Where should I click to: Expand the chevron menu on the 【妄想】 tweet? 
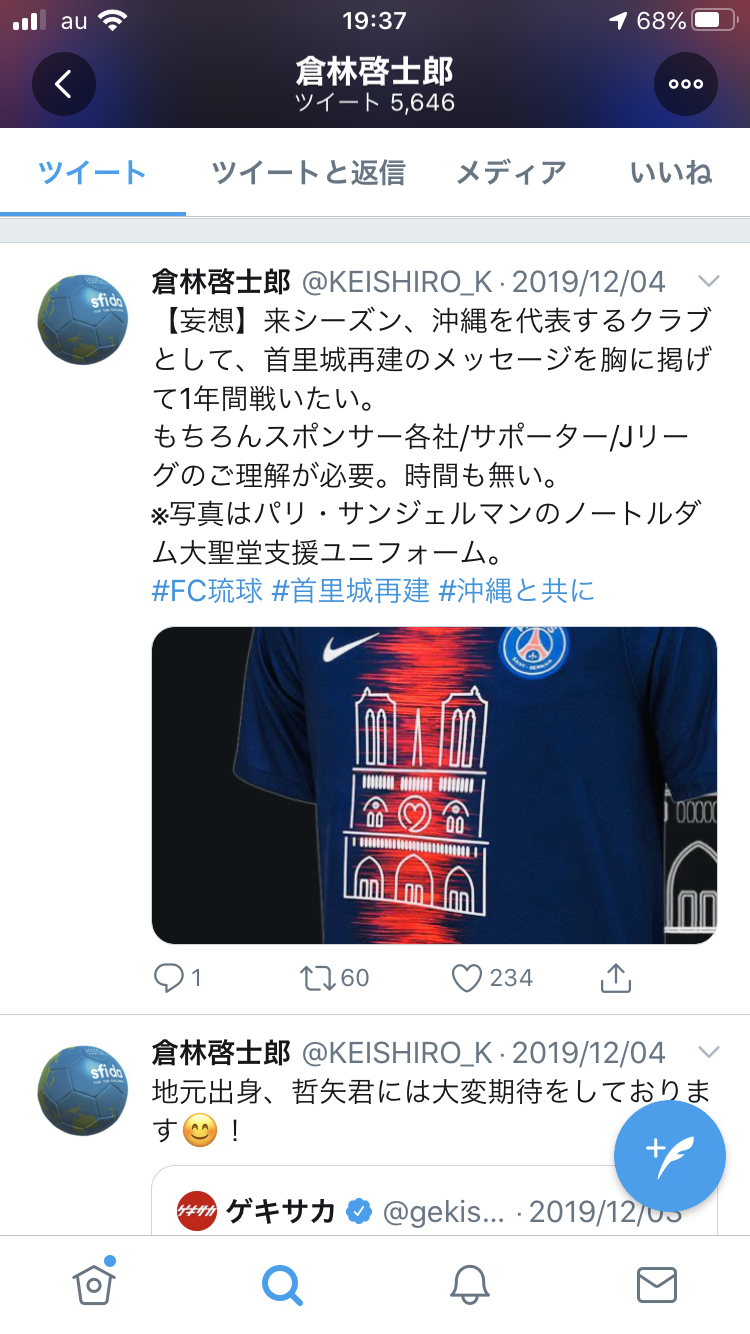tap(708, 281)
